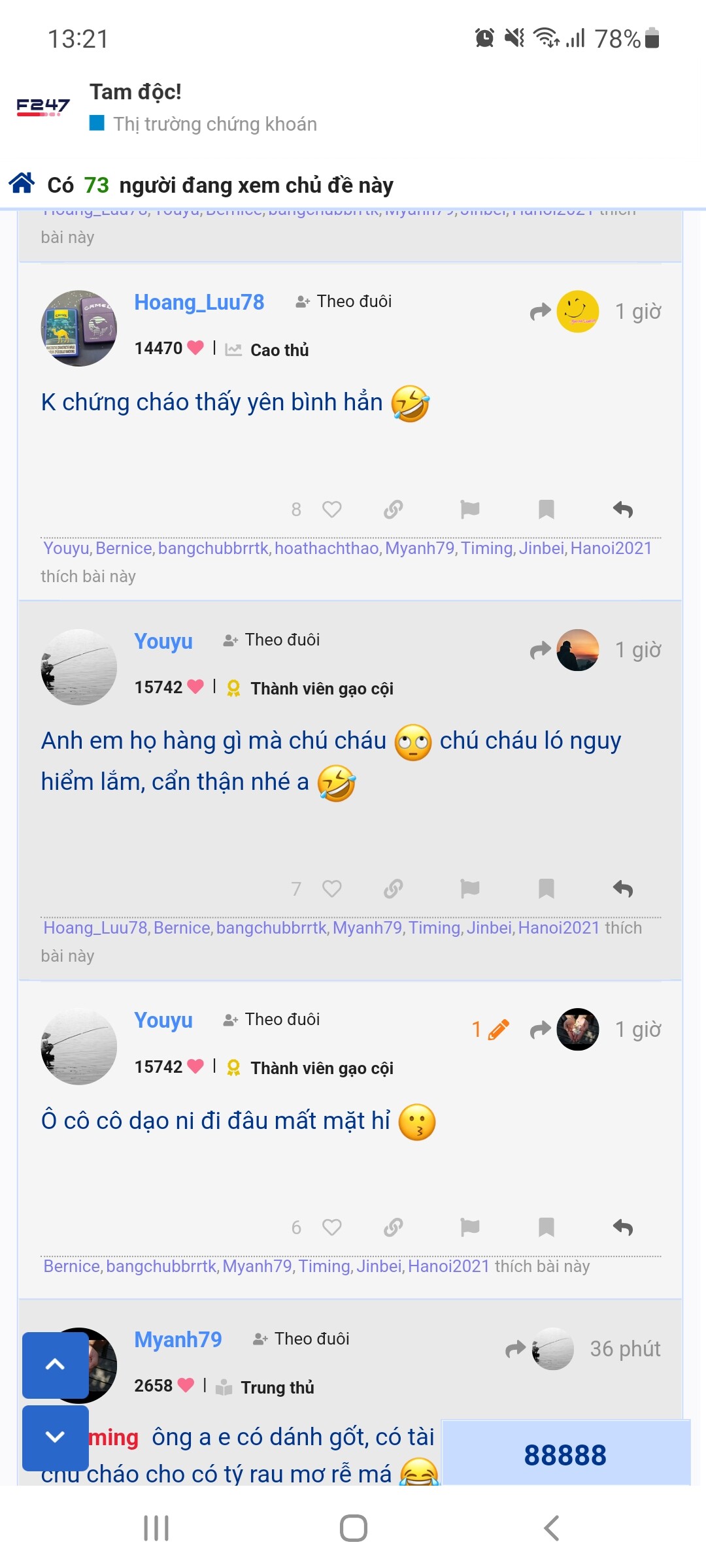The width and height of the screenshot is (706, 1568).
Task: Bookmark Hoang_Luu78's post
Action: [546, 509]
